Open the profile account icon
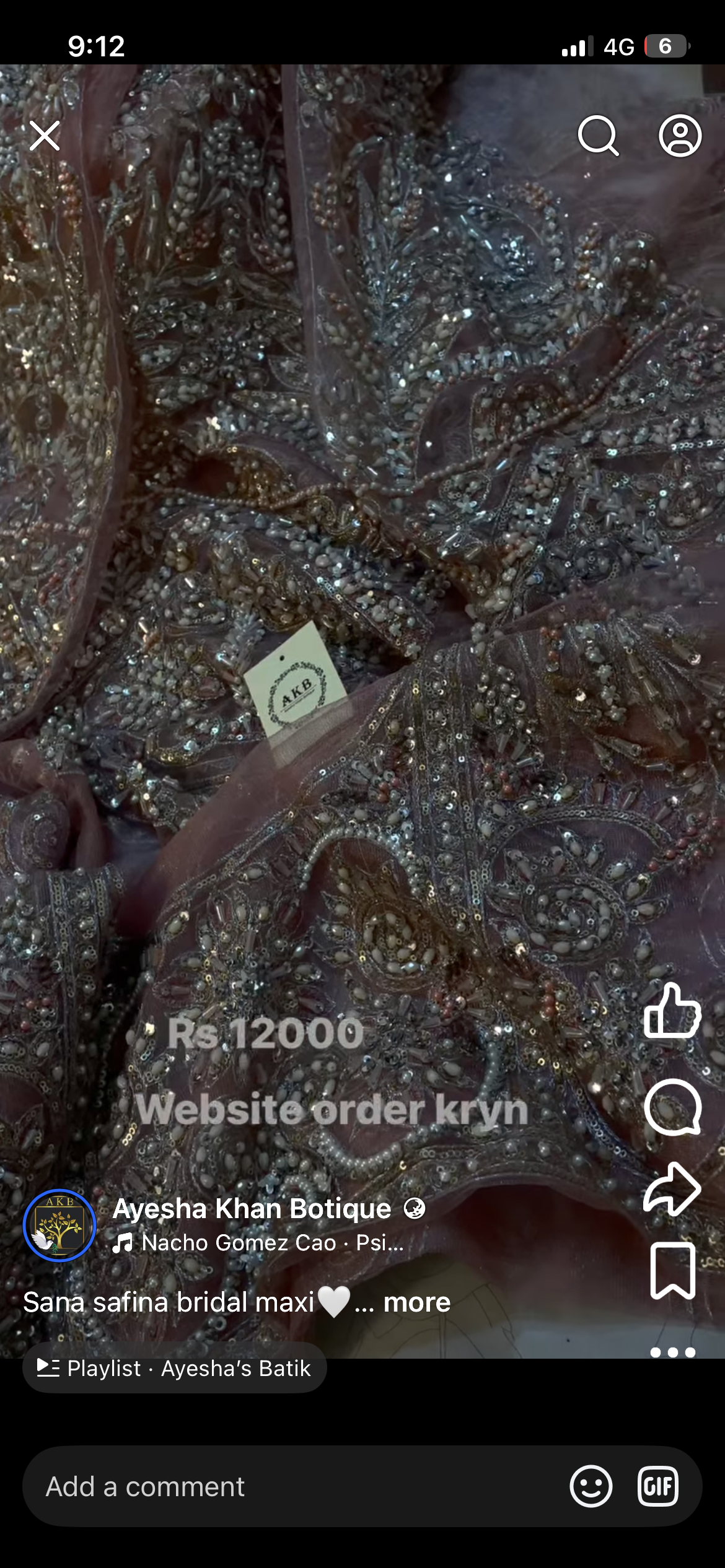This screenshot has width=725, height=1568. click(x=680, y=136)
